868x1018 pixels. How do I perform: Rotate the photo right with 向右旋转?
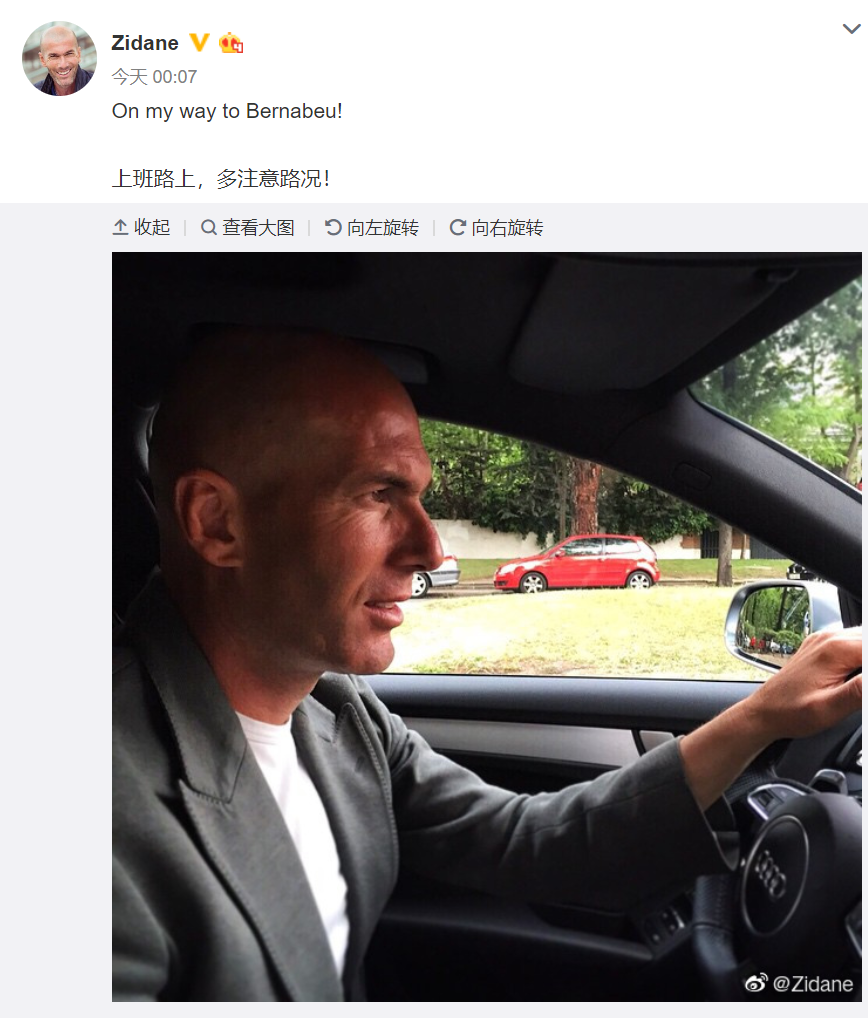pos(497,228)
